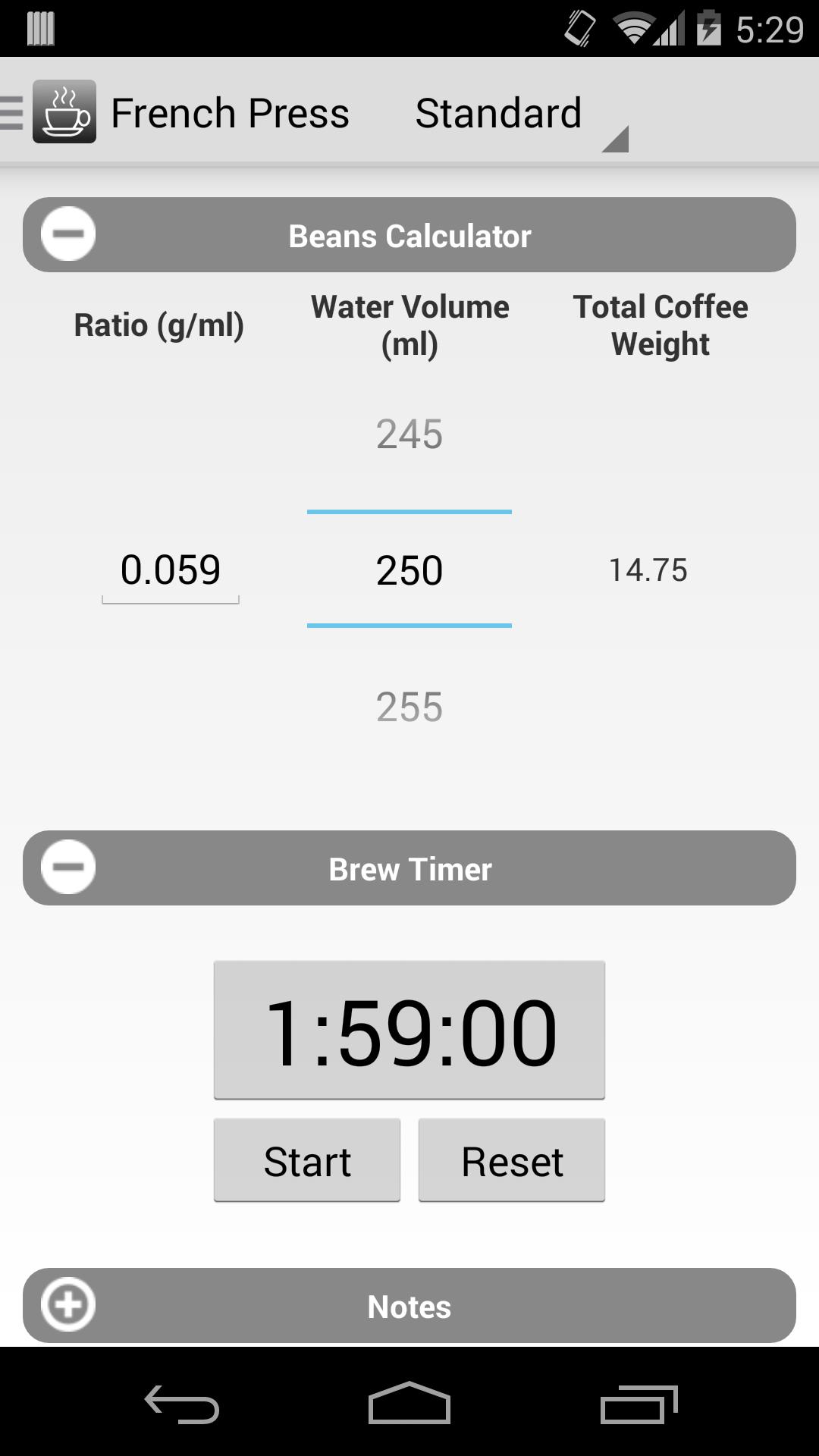The height and width of the screenshot is (1456, 819).
Task: Expand Notes with the plus icon
Action: pos(67,1305)
